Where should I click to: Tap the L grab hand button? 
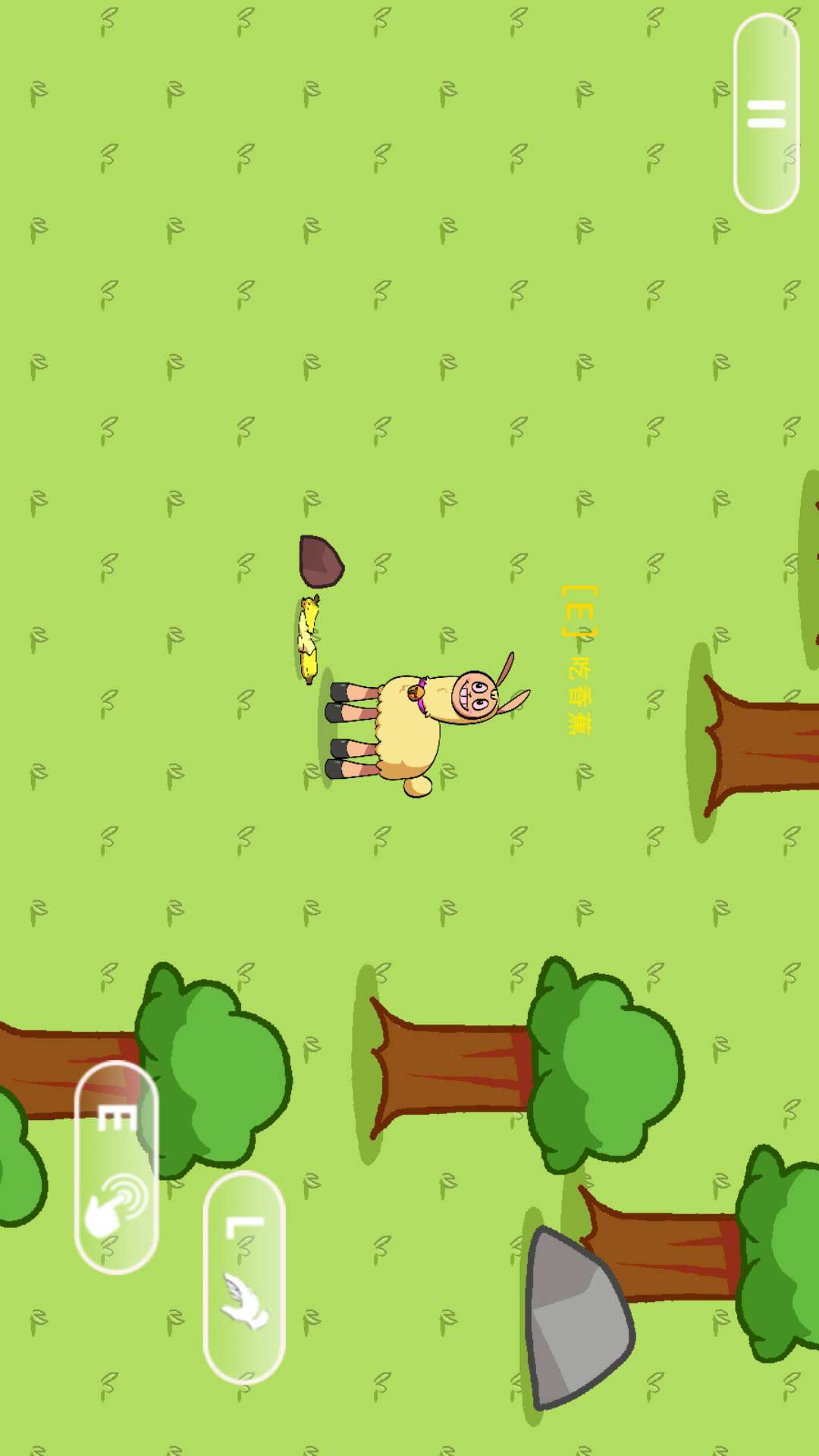tap(244, 1277)
